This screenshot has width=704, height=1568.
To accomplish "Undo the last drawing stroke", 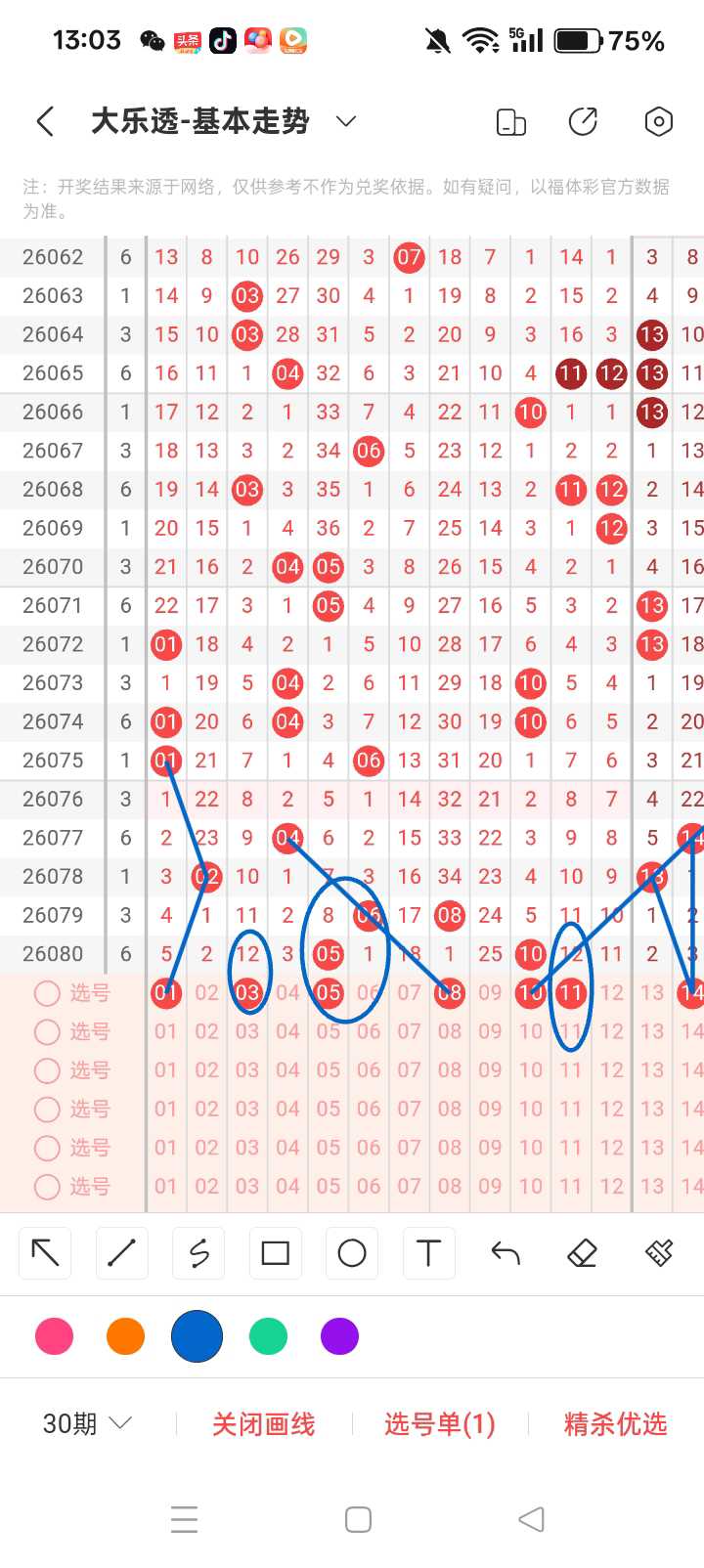I will 505,1252.
